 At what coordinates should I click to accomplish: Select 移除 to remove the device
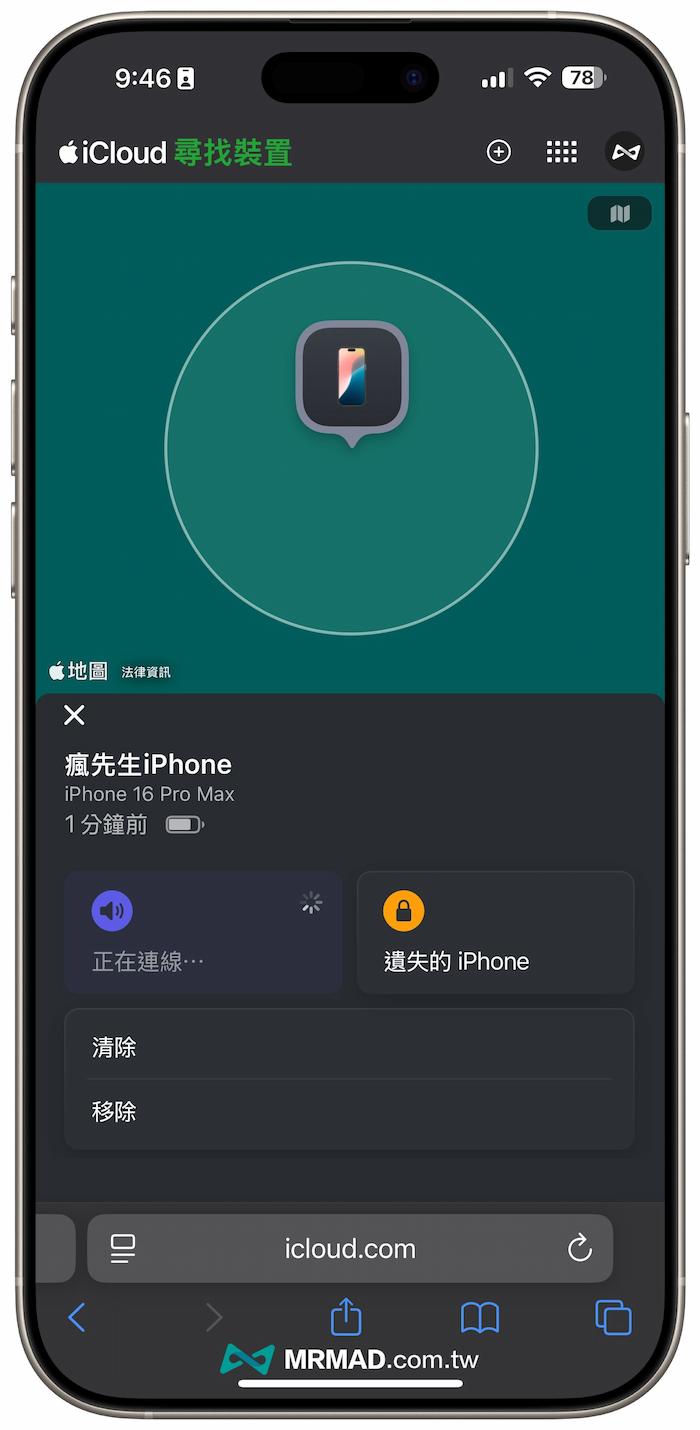click(349, 1112)
